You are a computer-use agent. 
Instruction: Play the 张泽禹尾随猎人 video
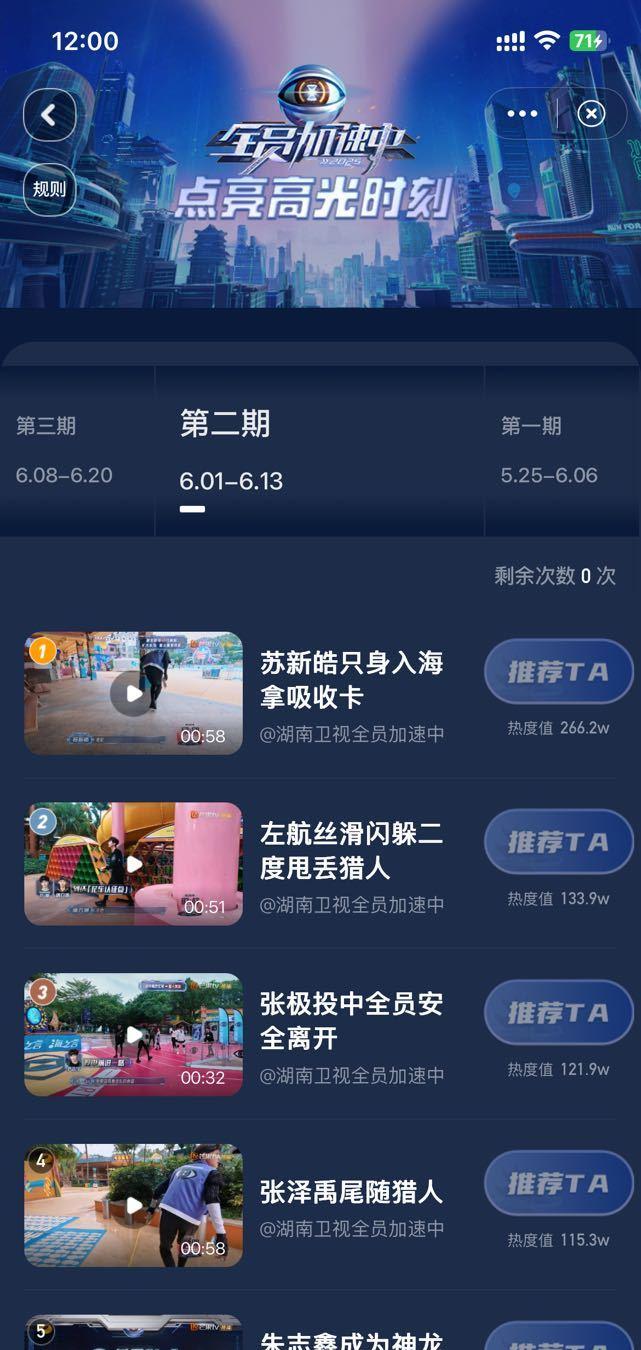pos(133,1205)
